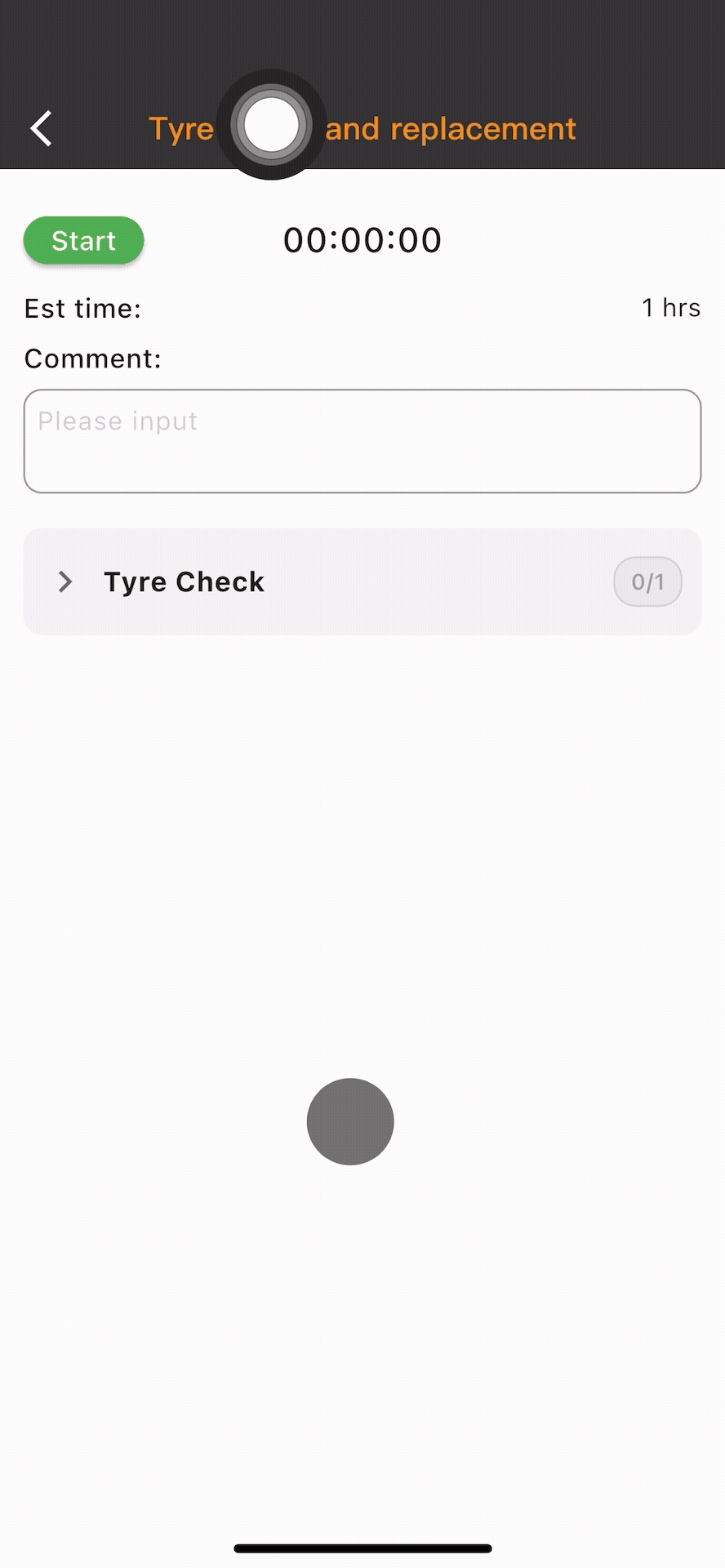Select the Tyre Check label text
725x1568 pixels.
[184, 581]
